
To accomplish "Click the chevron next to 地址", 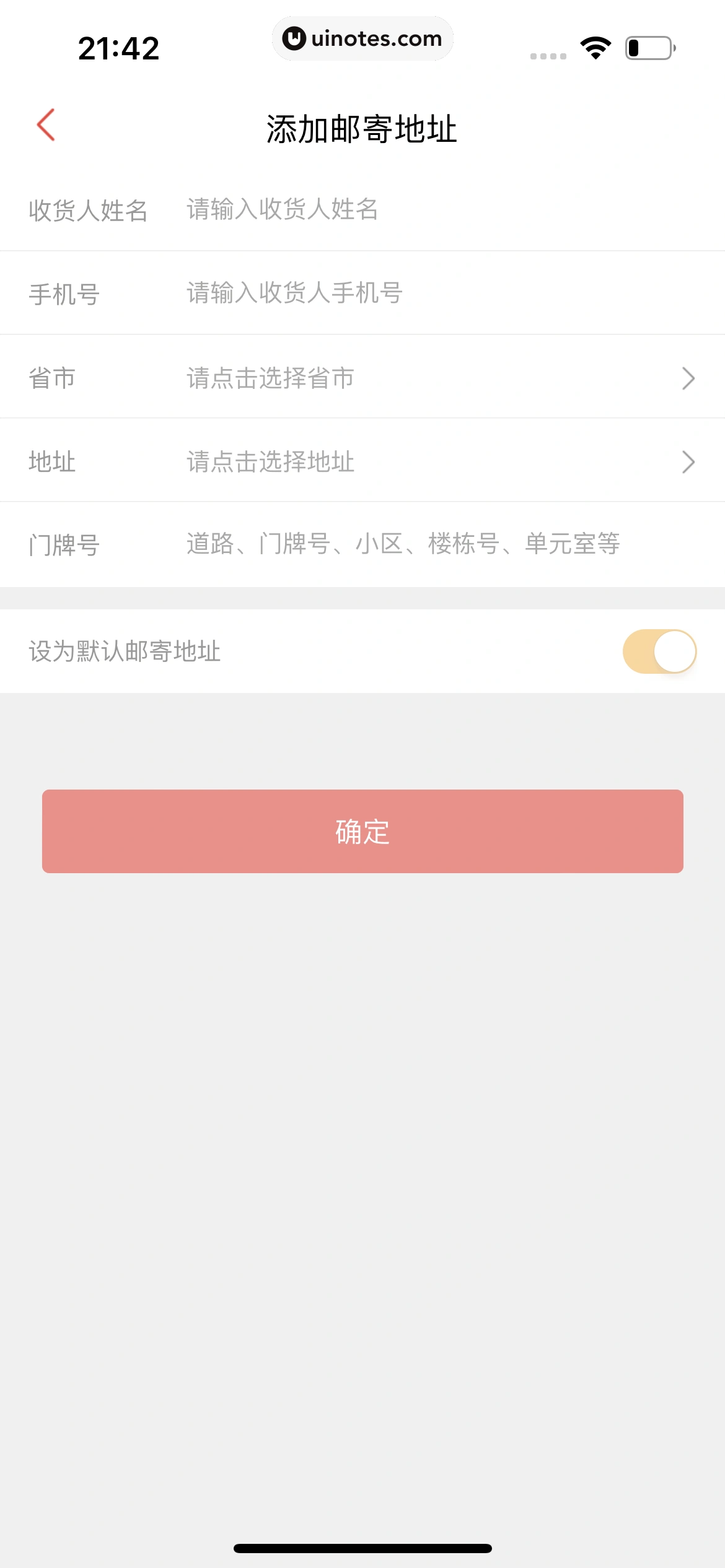I will pyautogui.click(x=689, y=461).
